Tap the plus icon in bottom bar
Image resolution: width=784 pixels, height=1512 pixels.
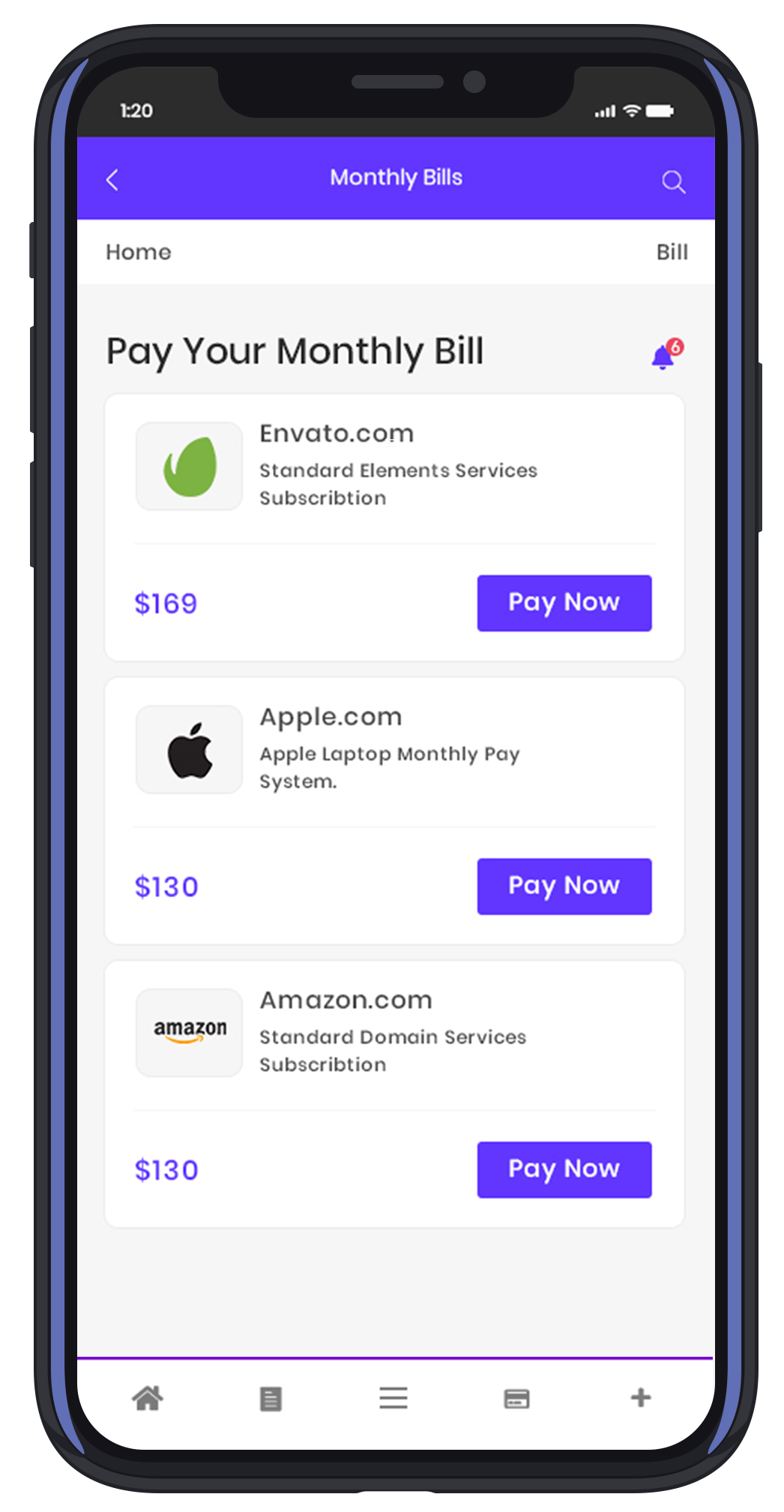640,1397
